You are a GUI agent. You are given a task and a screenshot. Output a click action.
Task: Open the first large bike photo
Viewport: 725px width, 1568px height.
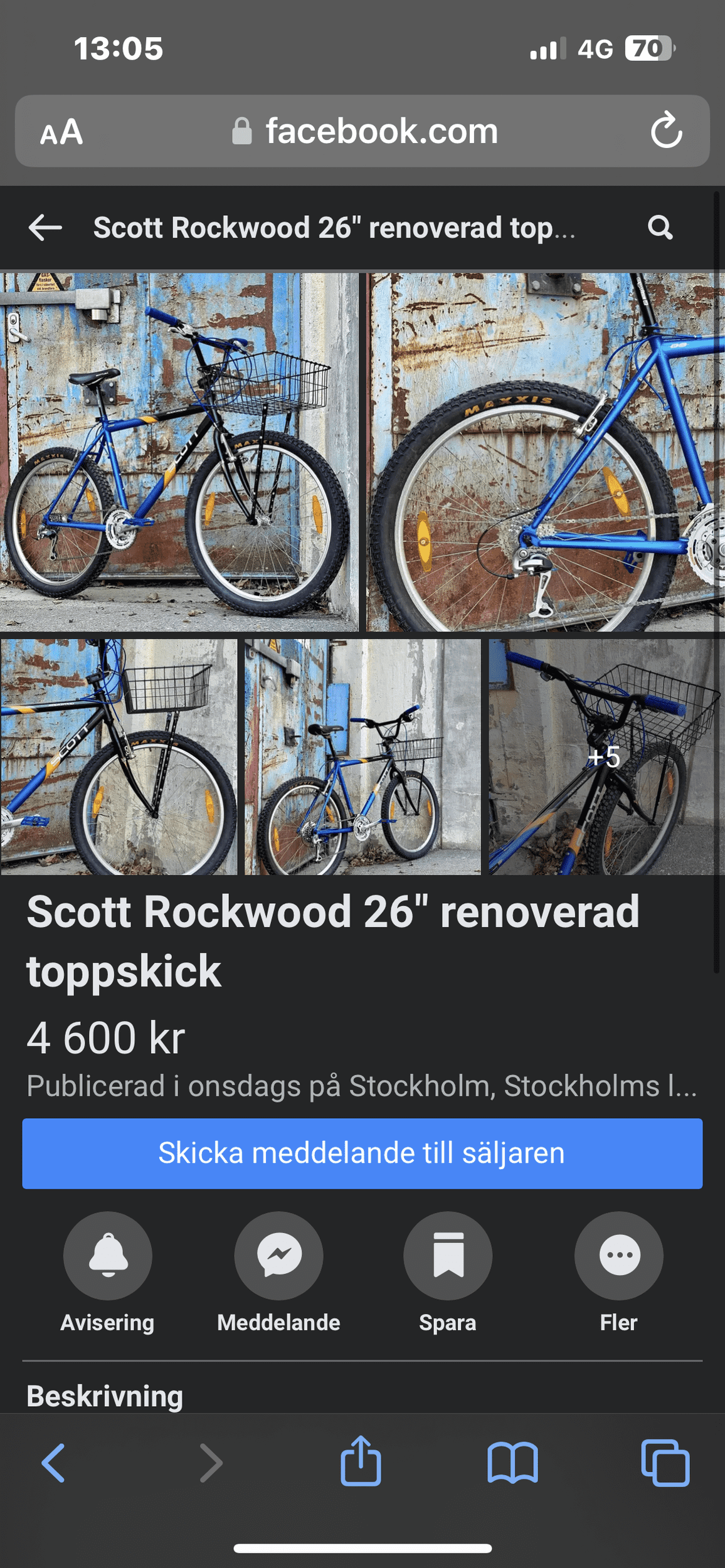point(179,452)
